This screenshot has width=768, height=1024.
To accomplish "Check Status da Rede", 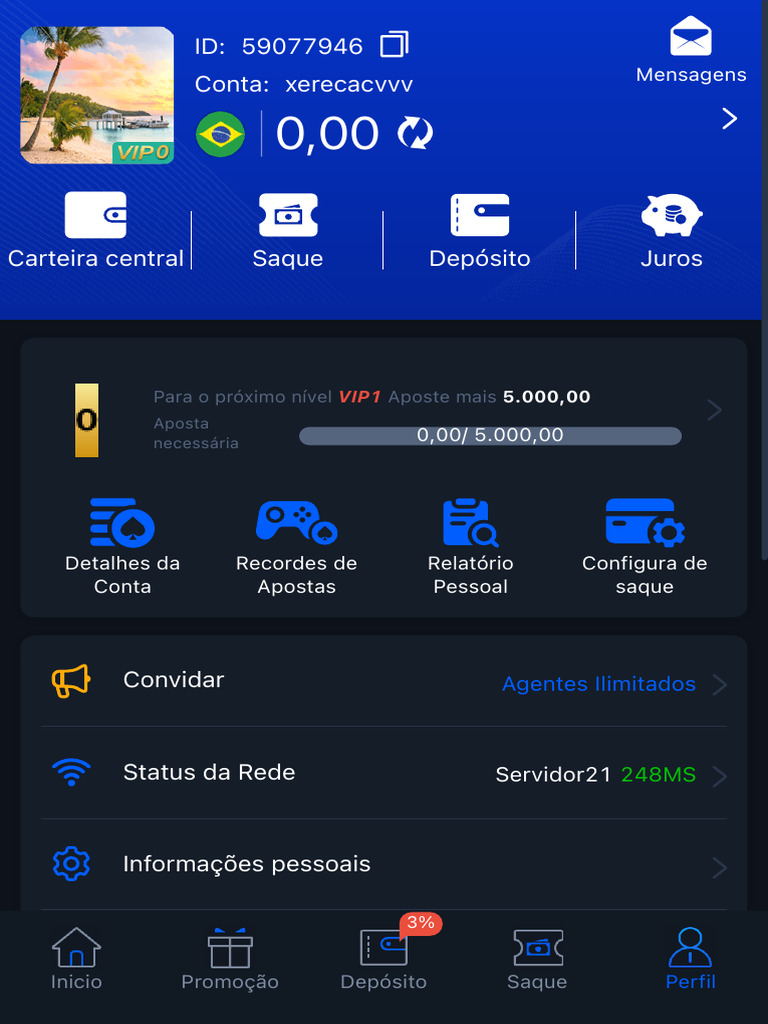I will (384, 773).
